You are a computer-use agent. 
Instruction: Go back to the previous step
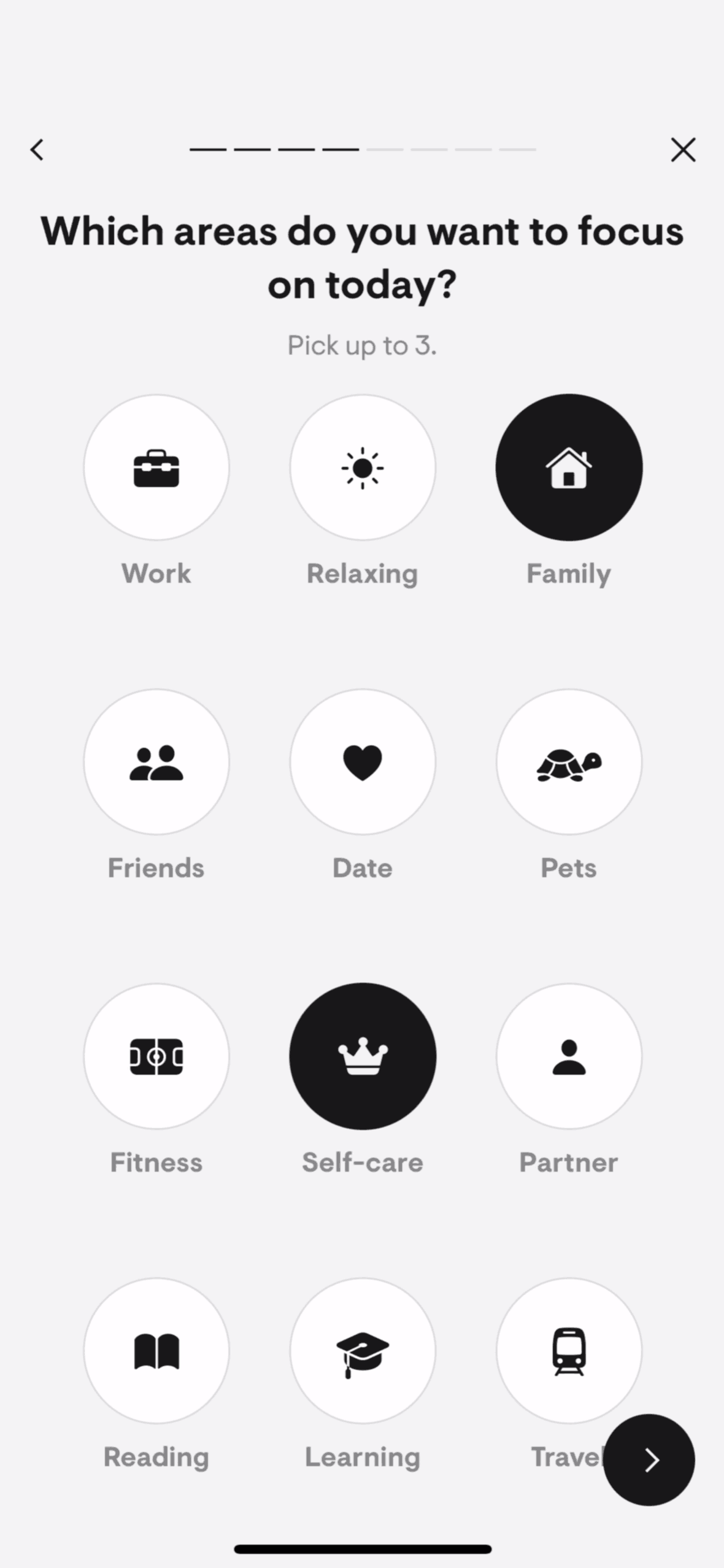pos(37,150)
